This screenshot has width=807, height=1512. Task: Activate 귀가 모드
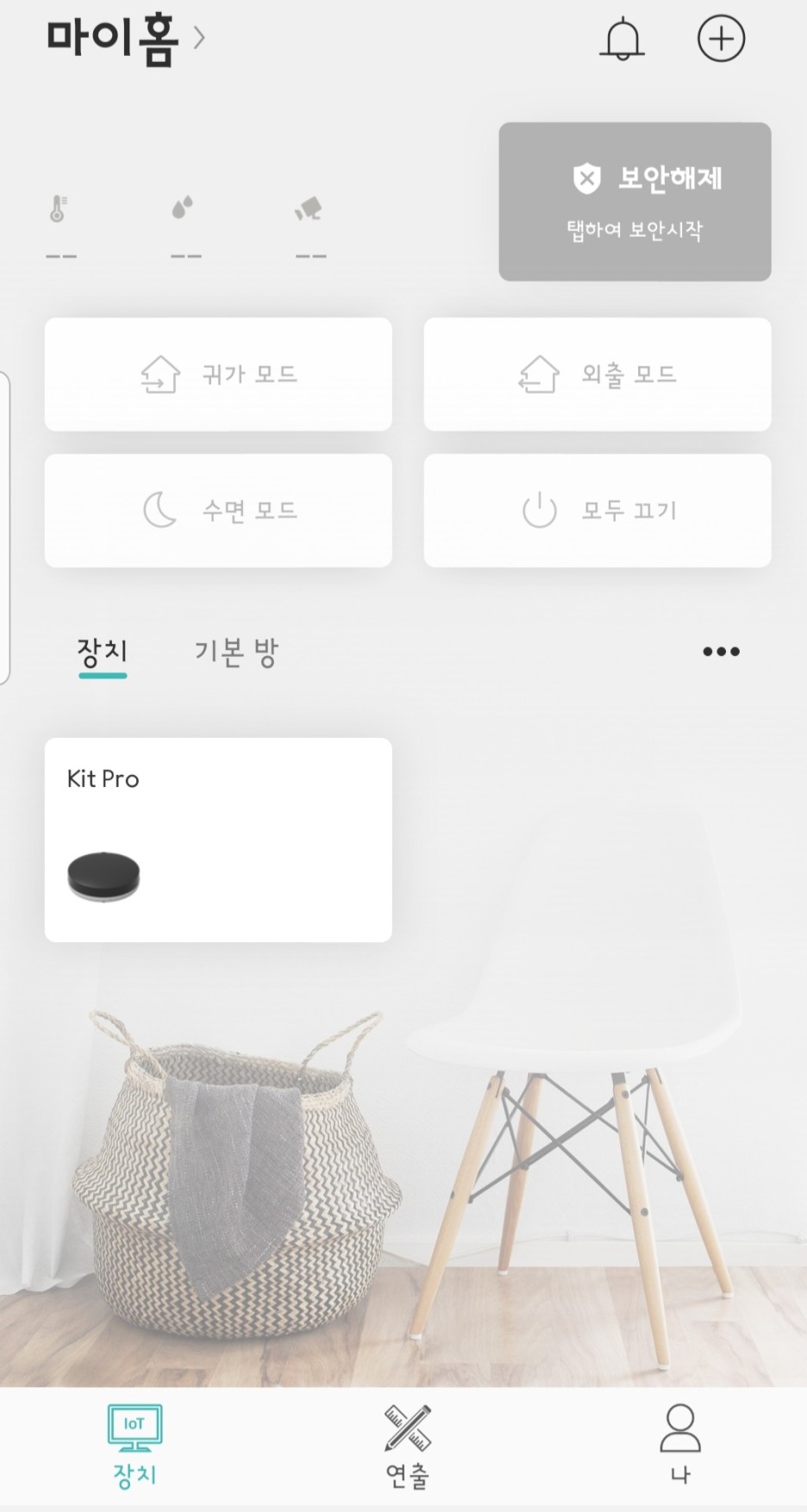(x=218, y=374)
